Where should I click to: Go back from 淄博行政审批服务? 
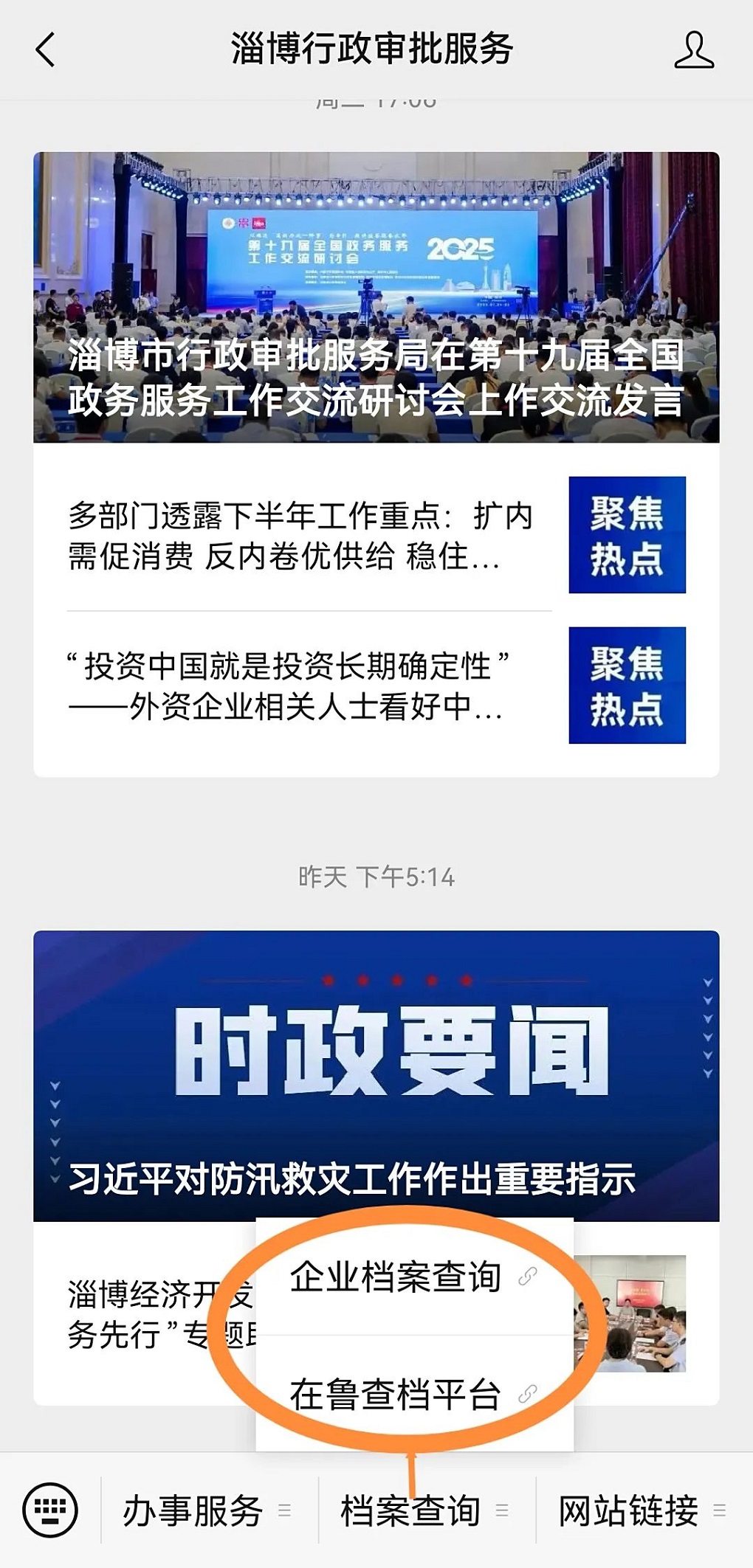(46, 50)
